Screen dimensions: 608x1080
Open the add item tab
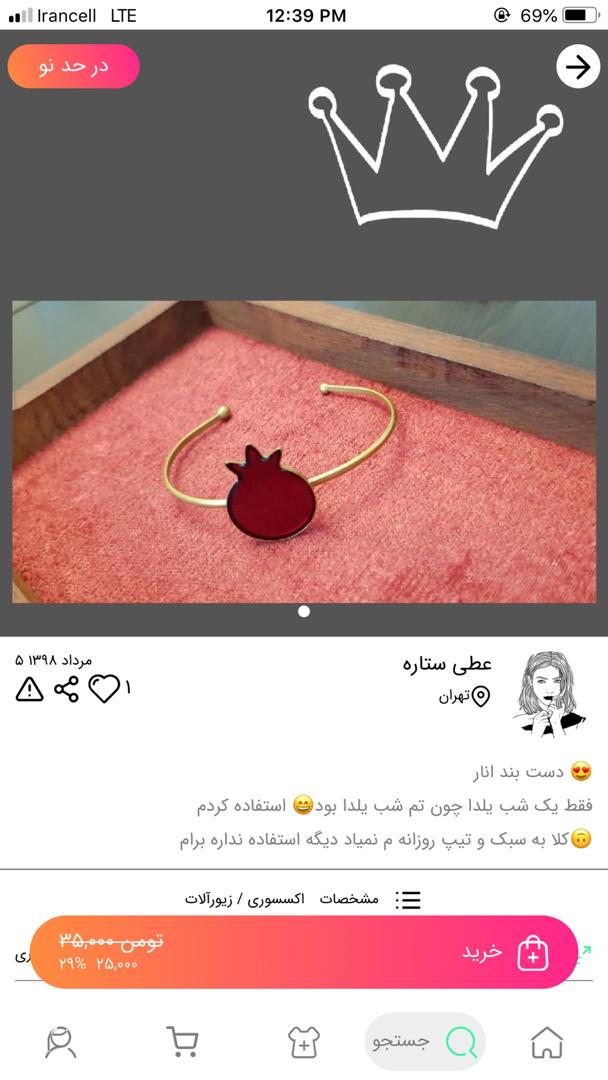303,1042
